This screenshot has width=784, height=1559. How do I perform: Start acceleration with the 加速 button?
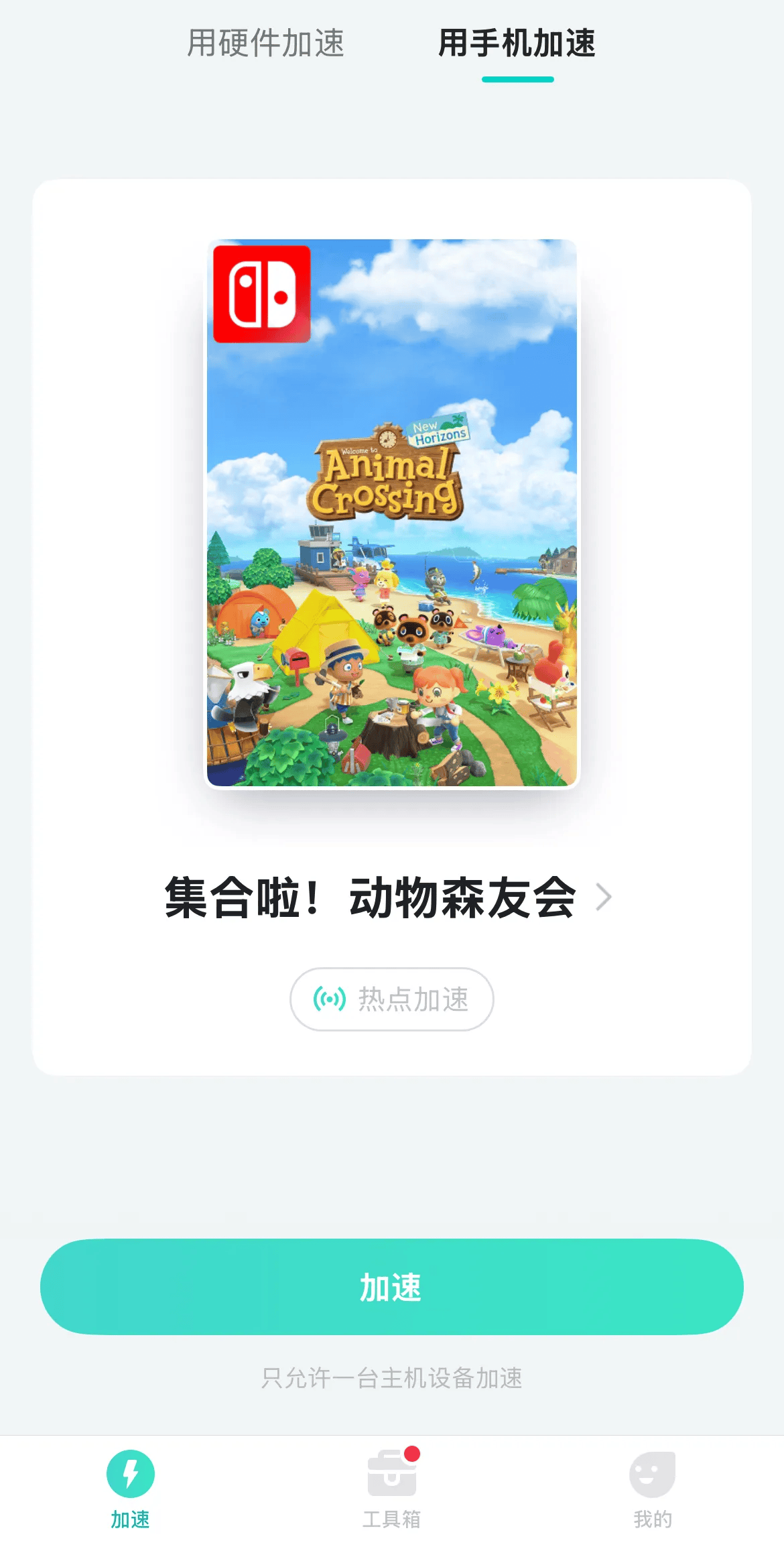click(x=392, y=1286)
